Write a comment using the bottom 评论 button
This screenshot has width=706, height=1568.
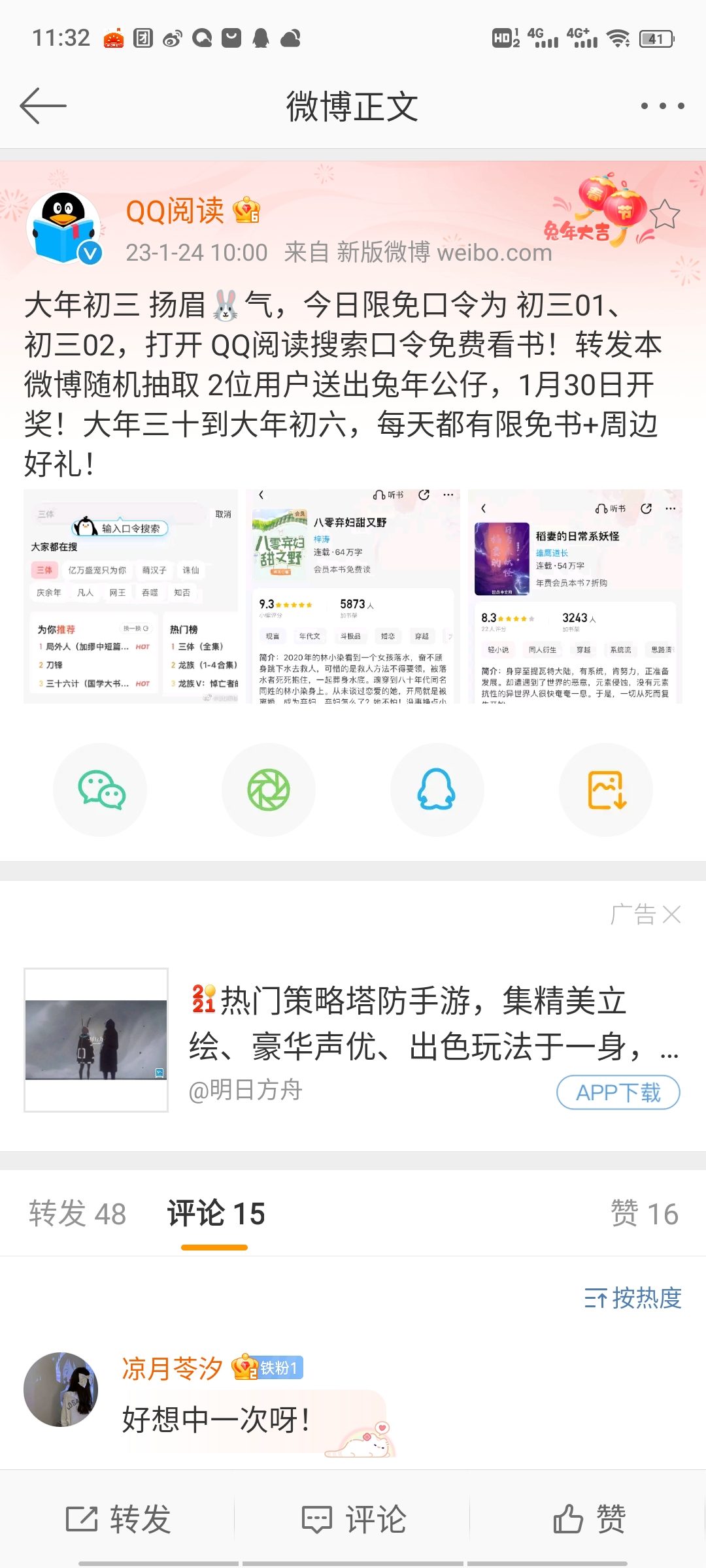(354, 1519)
